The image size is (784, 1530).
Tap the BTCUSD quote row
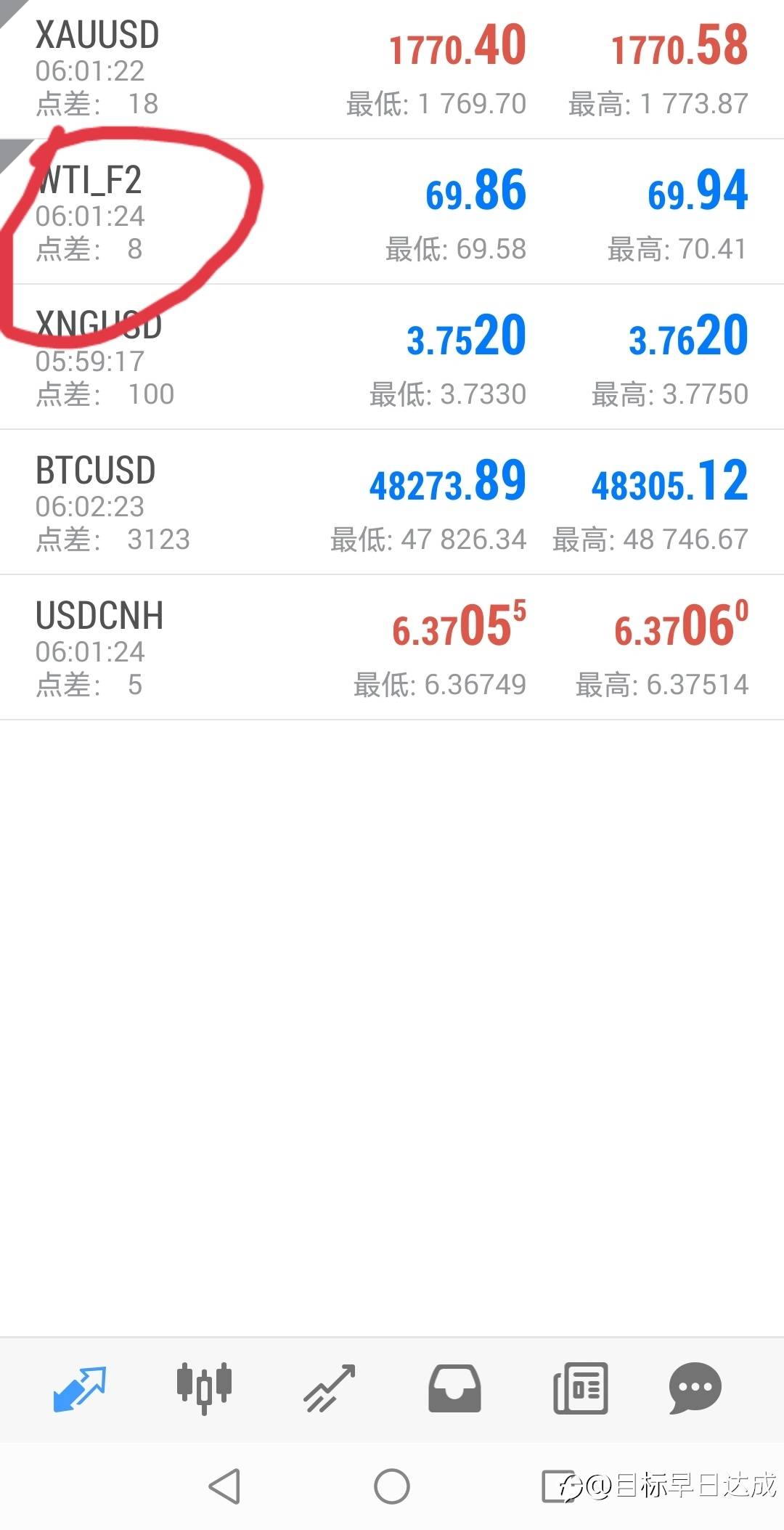click(x=392, y=502)
